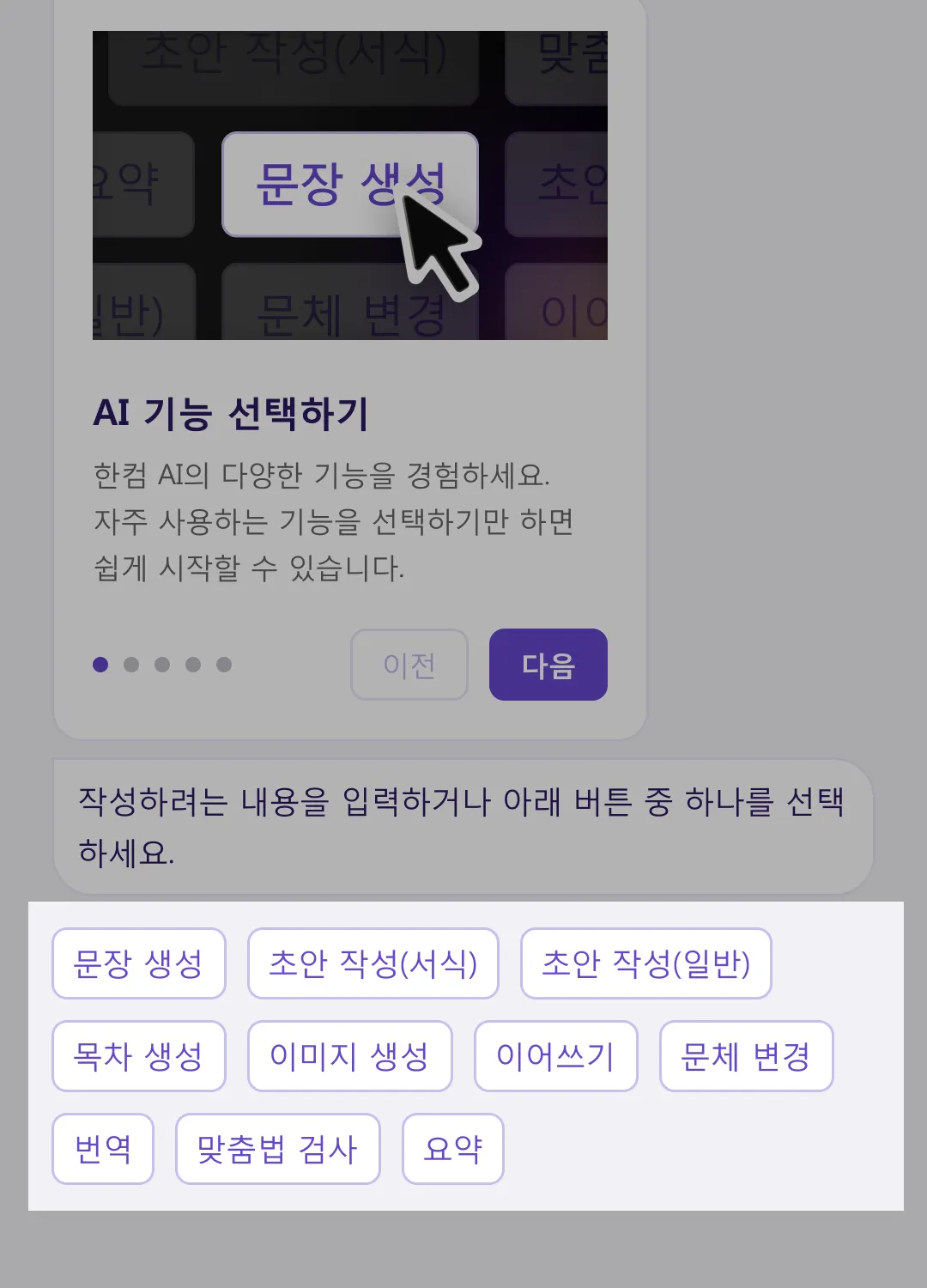
Task: Open 문체 변경 feature
Action: (746, 1056)
